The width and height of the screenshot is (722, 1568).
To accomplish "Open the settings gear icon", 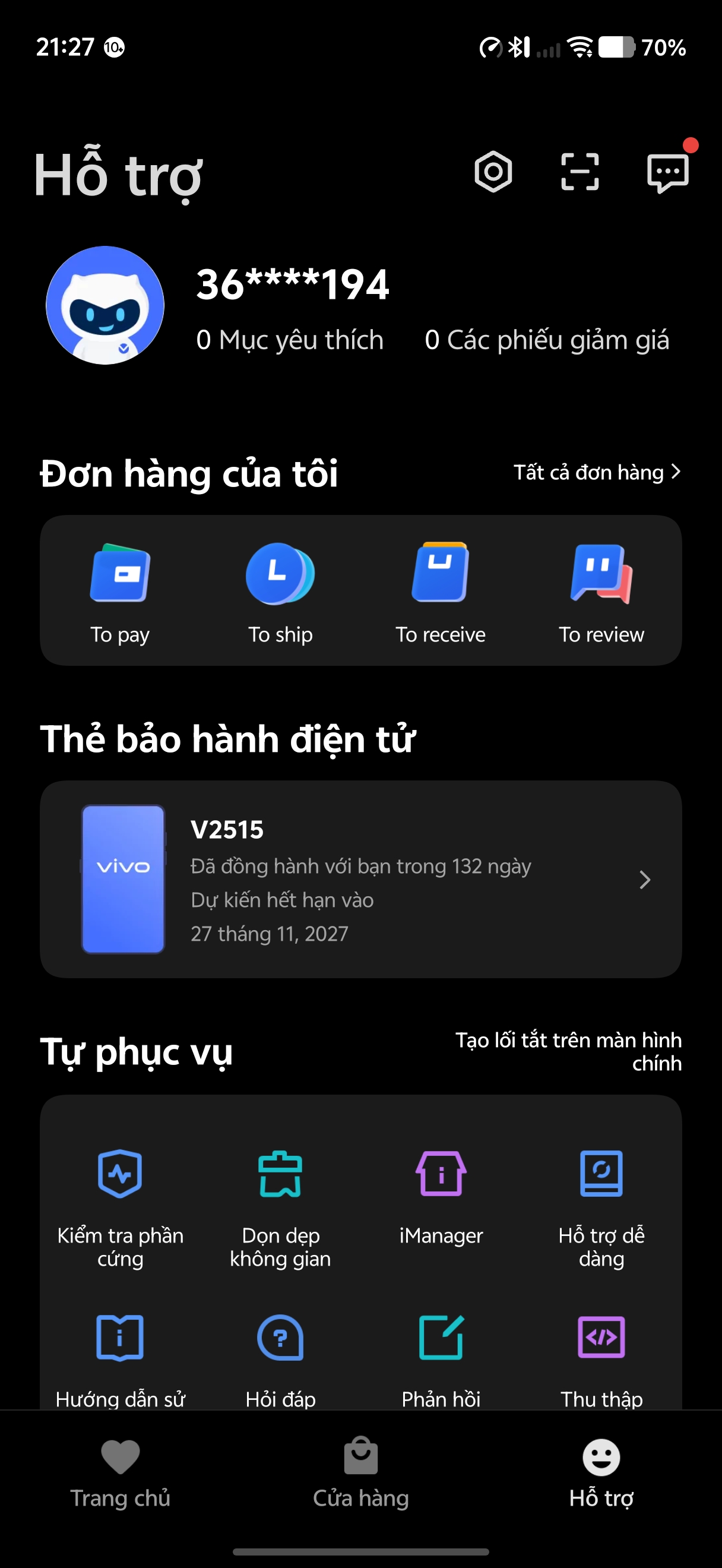I will tap(493, 172).
